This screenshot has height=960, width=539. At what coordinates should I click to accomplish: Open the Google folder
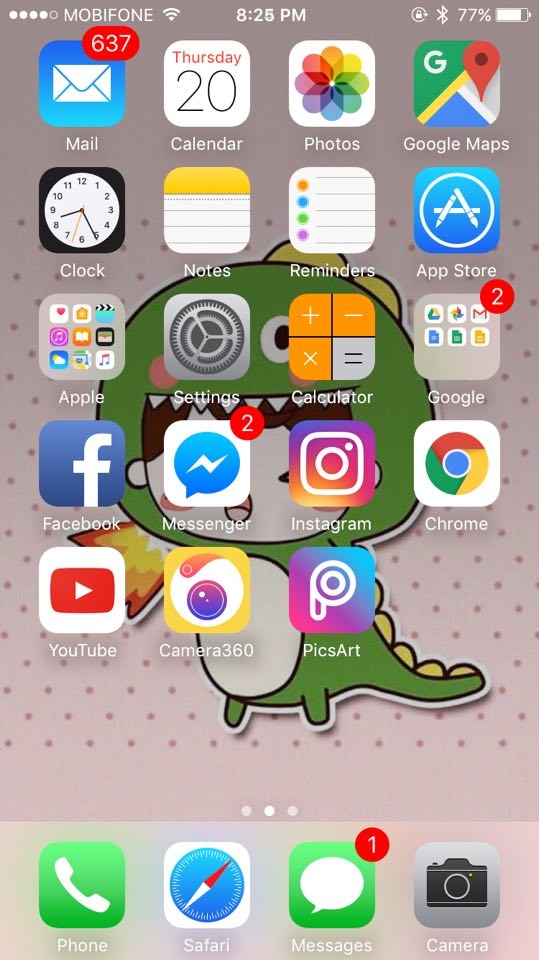pos(457,337)
